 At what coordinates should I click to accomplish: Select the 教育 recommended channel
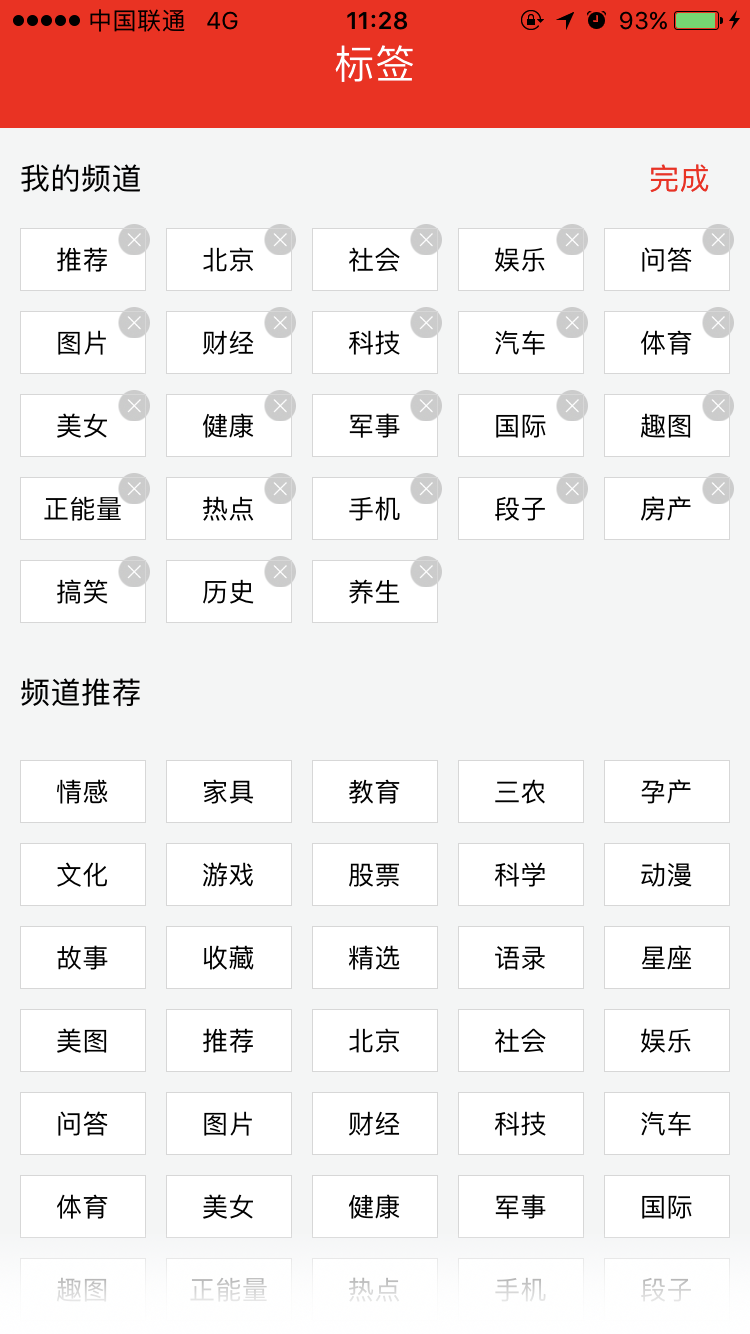point(375,792)
